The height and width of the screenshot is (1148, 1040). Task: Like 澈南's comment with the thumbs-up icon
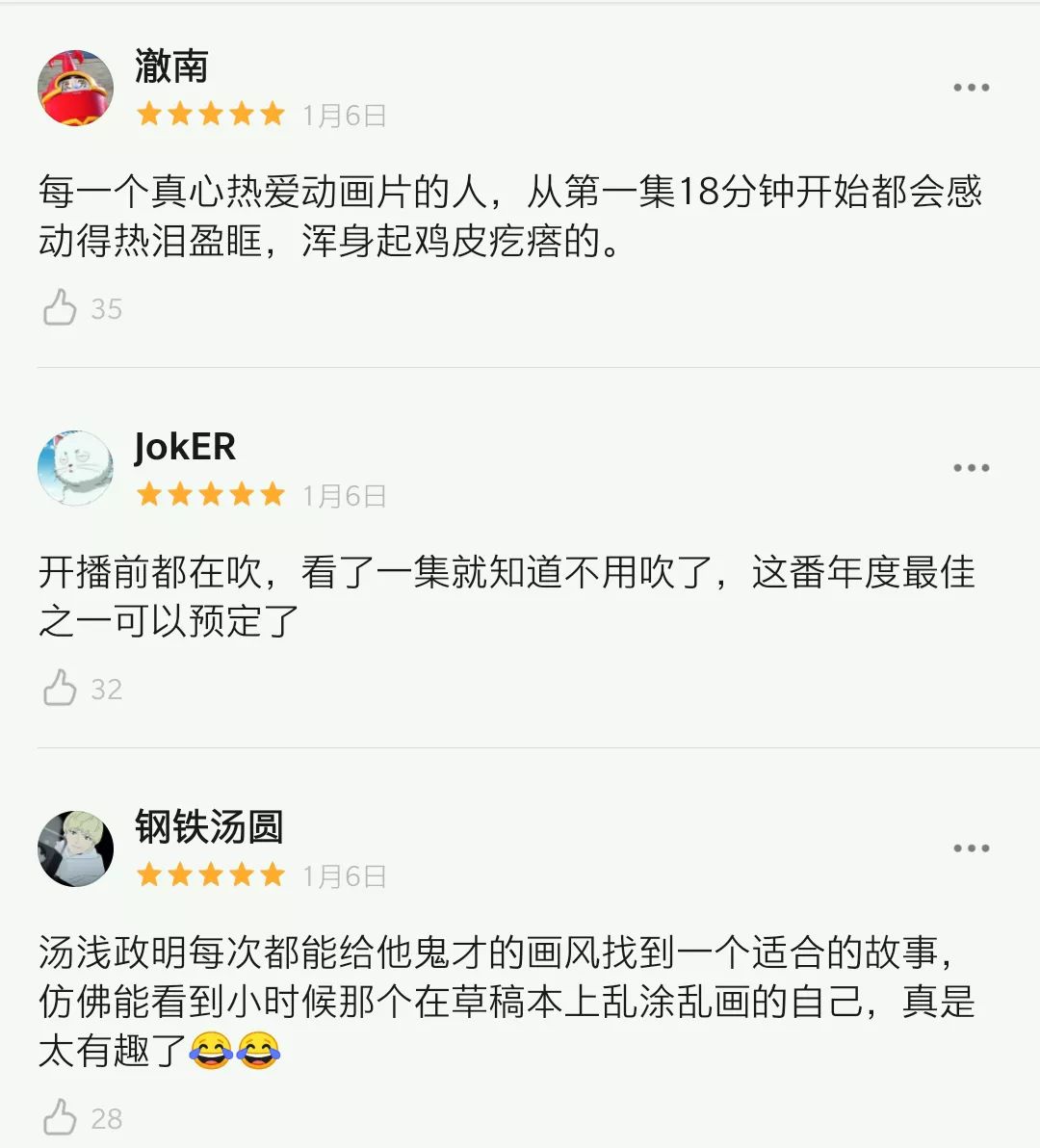(62, 308)
